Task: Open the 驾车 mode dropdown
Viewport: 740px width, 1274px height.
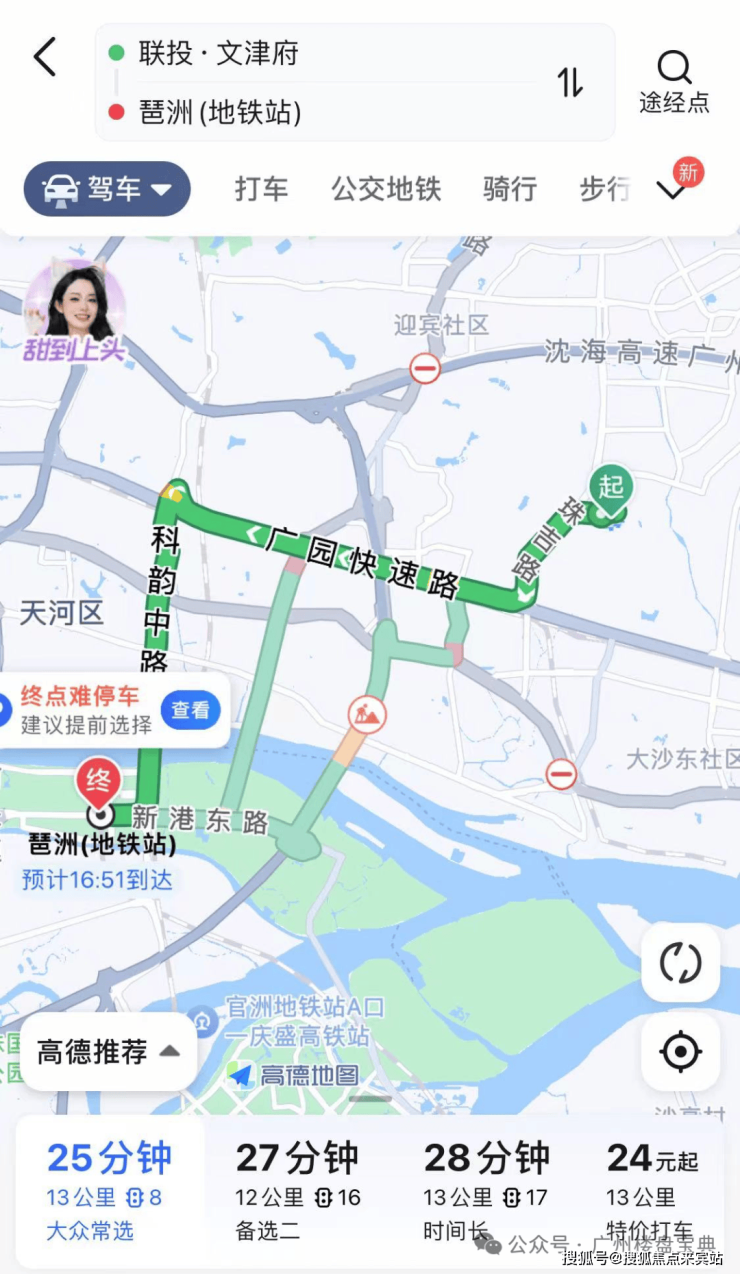Action: pyautogui.click(x=107, y=189)
